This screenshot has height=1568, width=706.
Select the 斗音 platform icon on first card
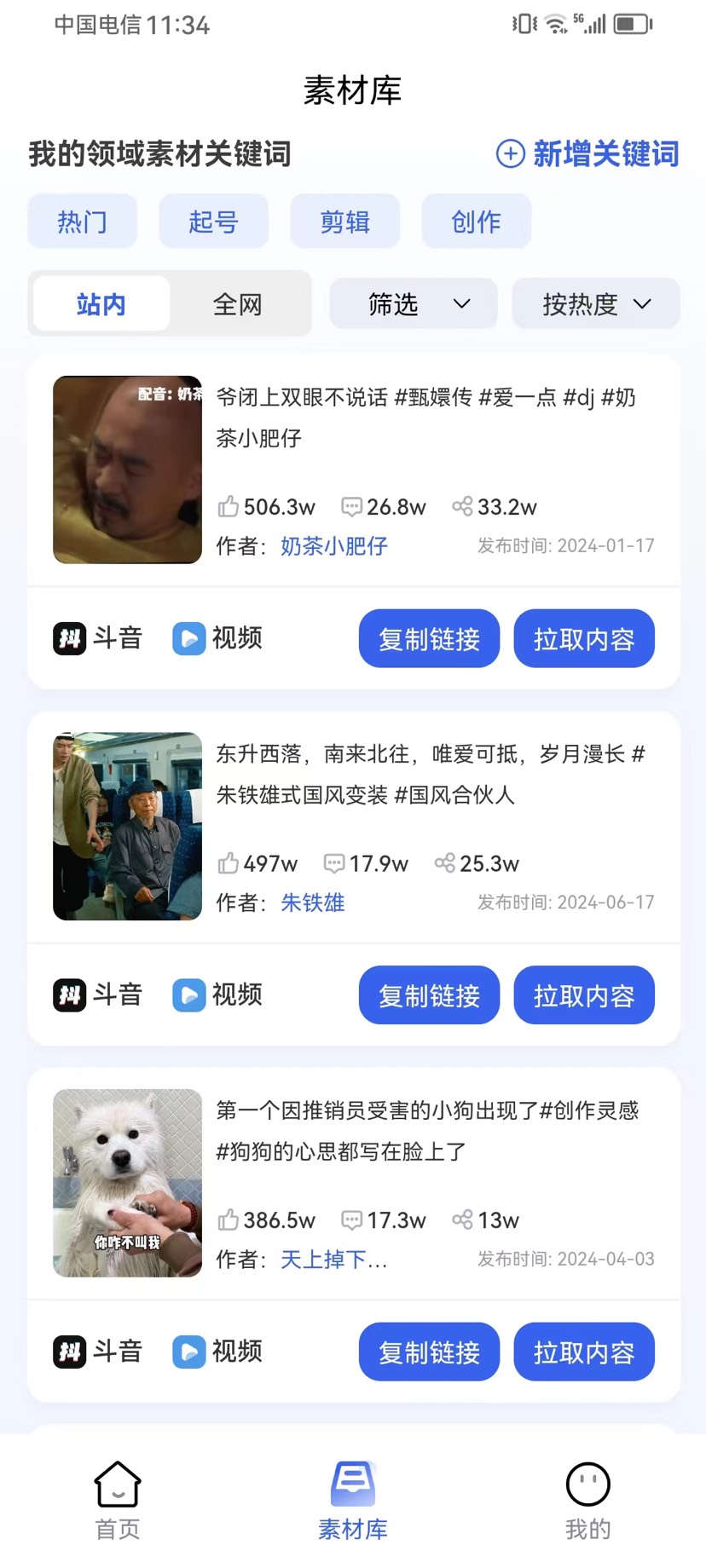pos(68,638)
